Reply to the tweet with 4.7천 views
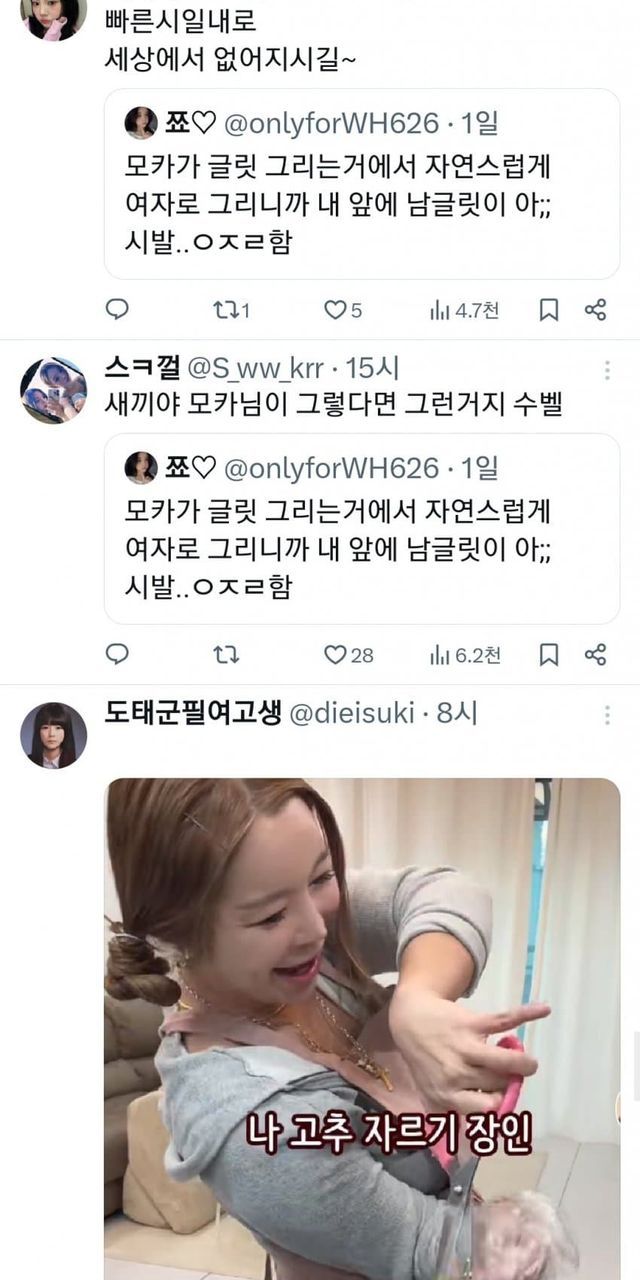The image size is (640, 1280). (x=117, y=310)
